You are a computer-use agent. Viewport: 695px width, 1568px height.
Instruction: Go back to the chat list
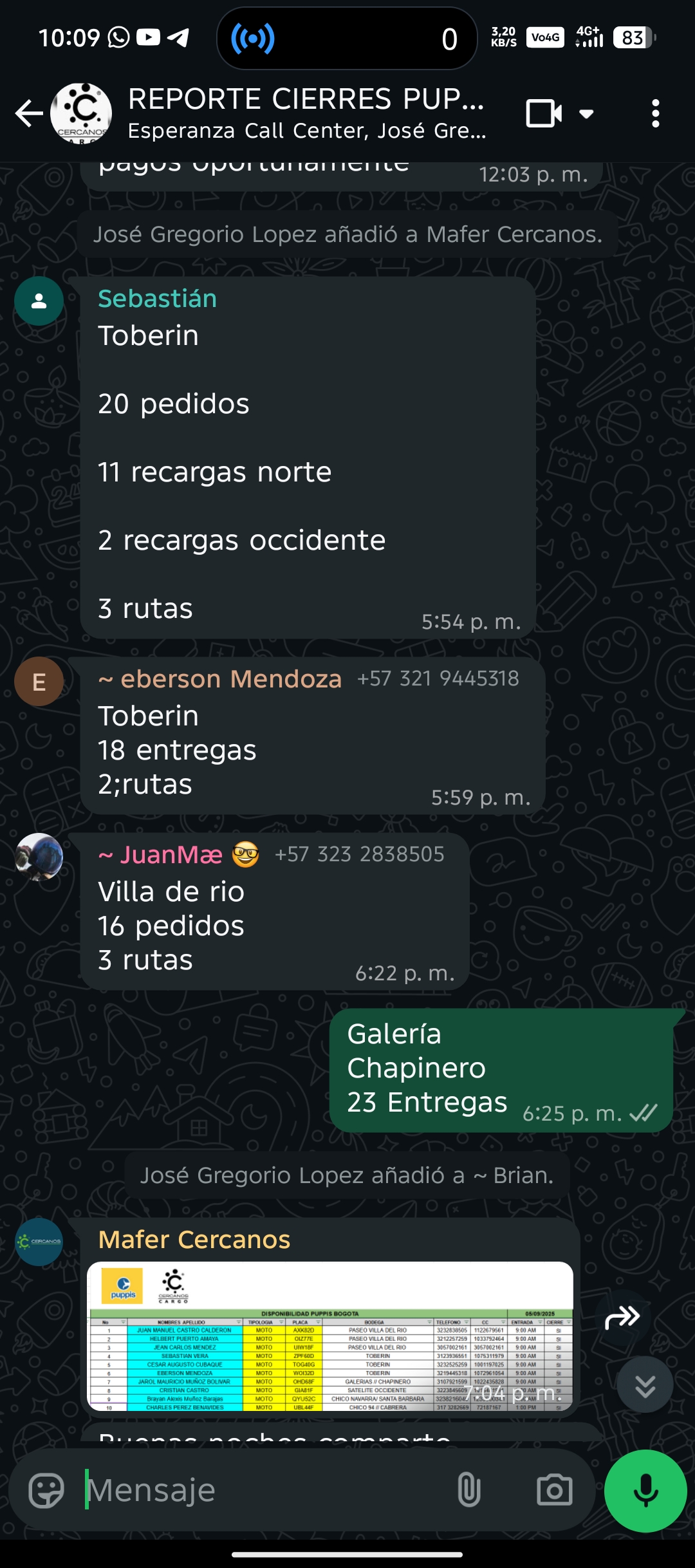29,114
